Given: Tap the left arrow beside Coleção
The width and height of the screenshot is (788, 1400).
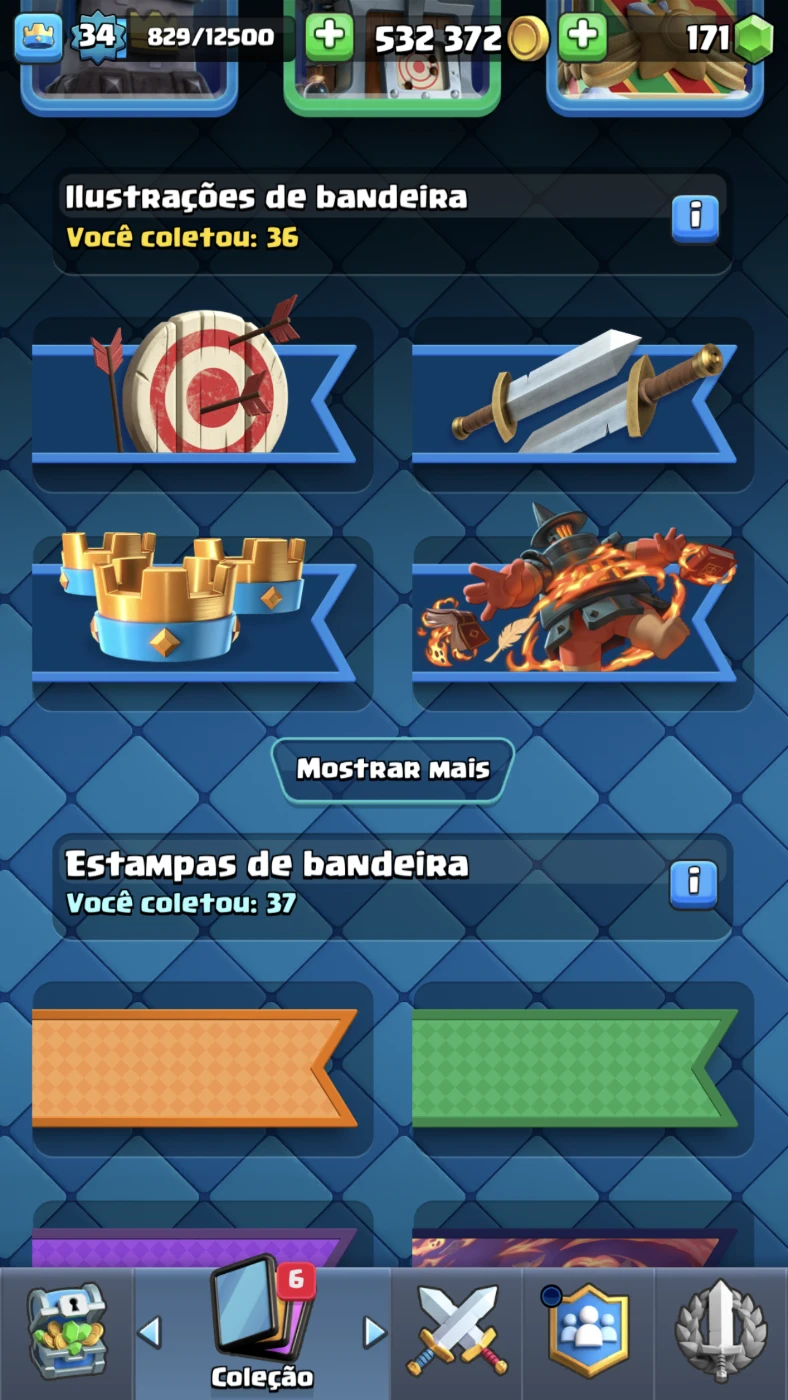Looking at the screenshot, I should [x=149, y=1332].
